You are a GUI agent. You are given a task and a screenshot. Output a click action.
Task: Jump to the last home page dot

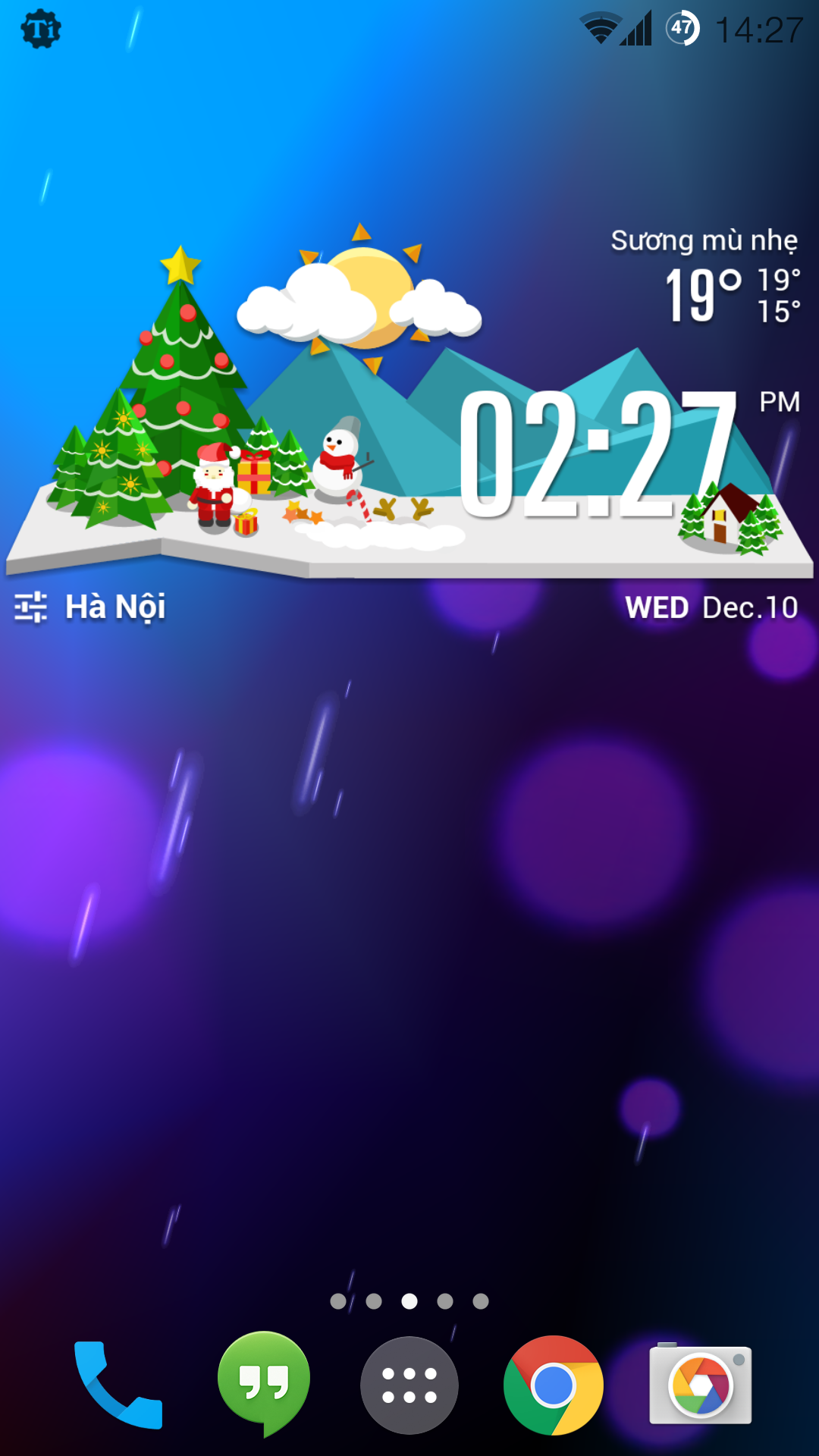(x=481, y=1301)
